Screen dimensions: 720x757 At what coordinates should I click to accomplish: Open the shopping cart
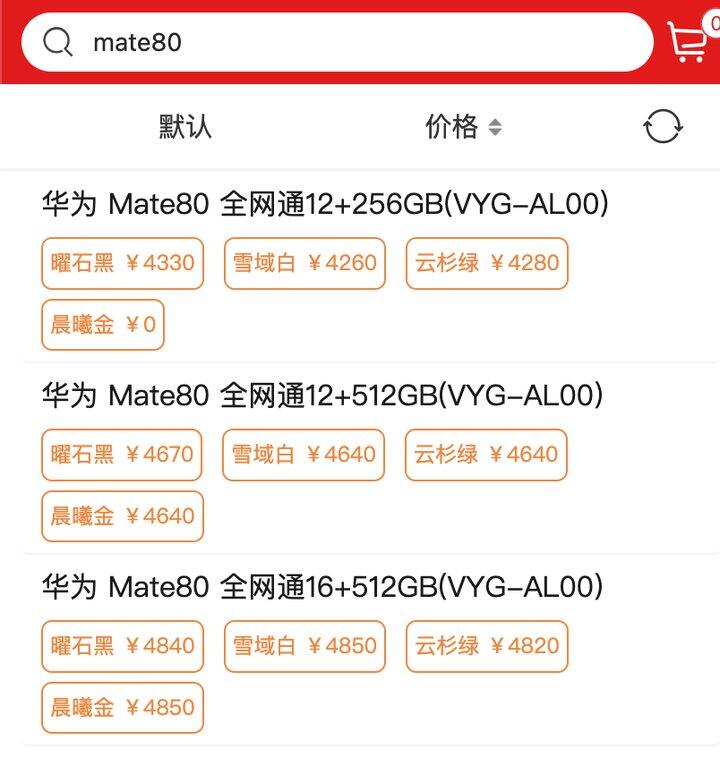[690, 41]
